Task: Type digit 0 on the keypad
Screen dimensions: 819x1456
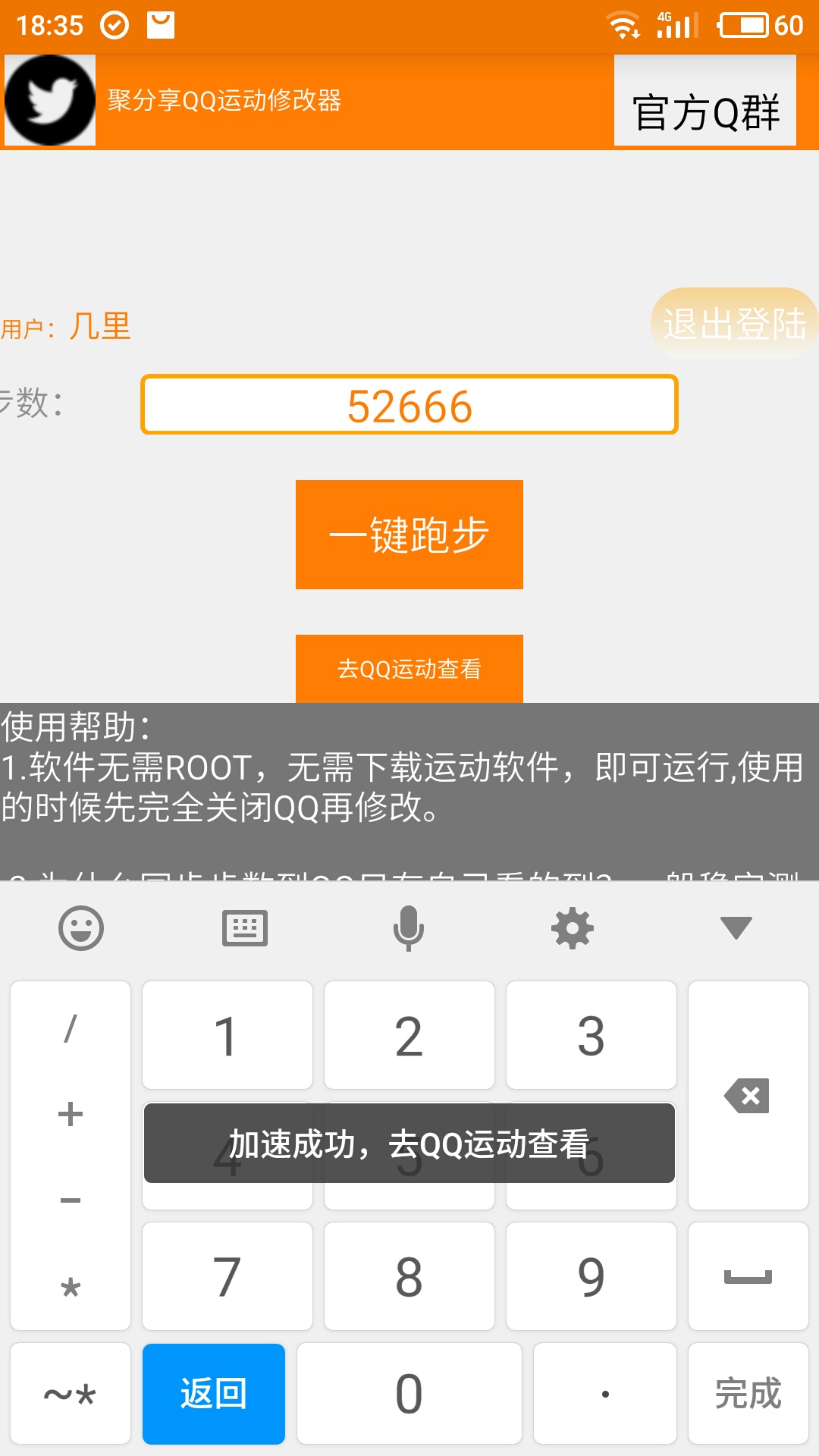Action: 409,1394
